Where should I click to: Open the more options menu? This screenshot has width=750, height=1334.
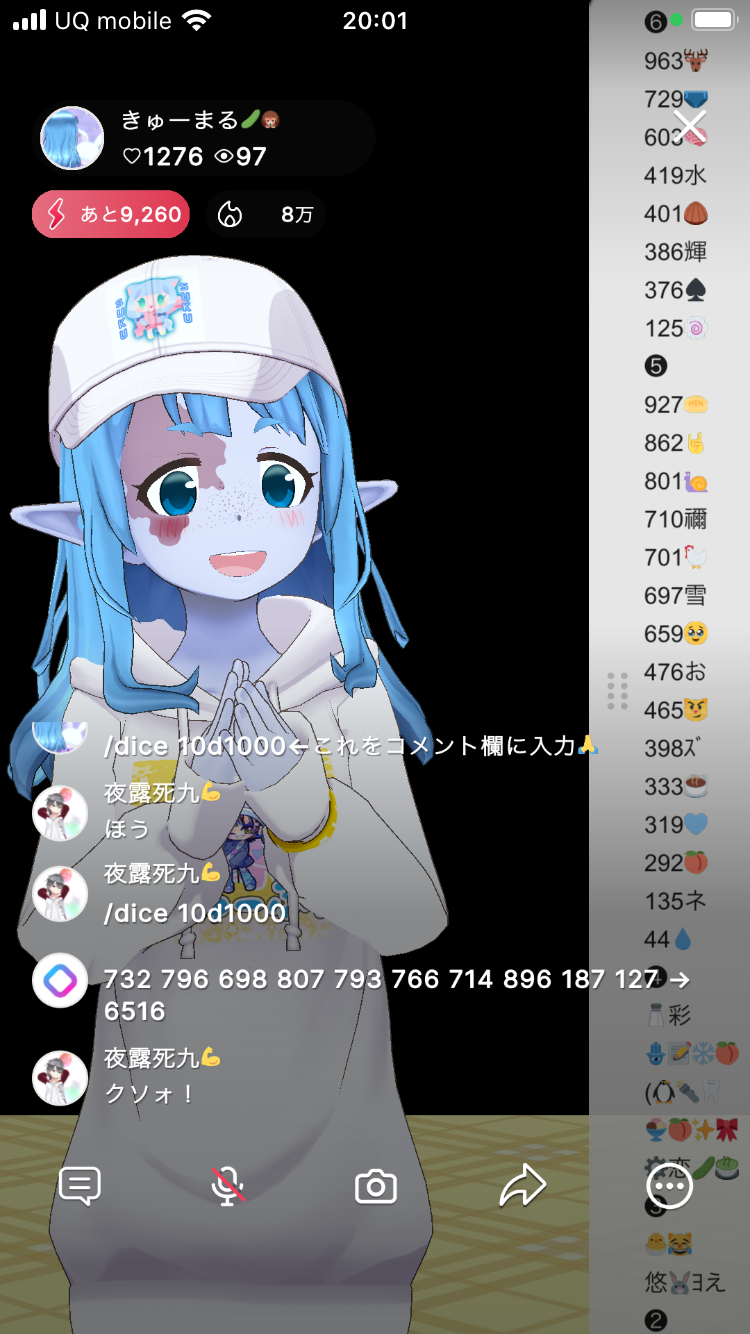click(x=669, y=1186)
